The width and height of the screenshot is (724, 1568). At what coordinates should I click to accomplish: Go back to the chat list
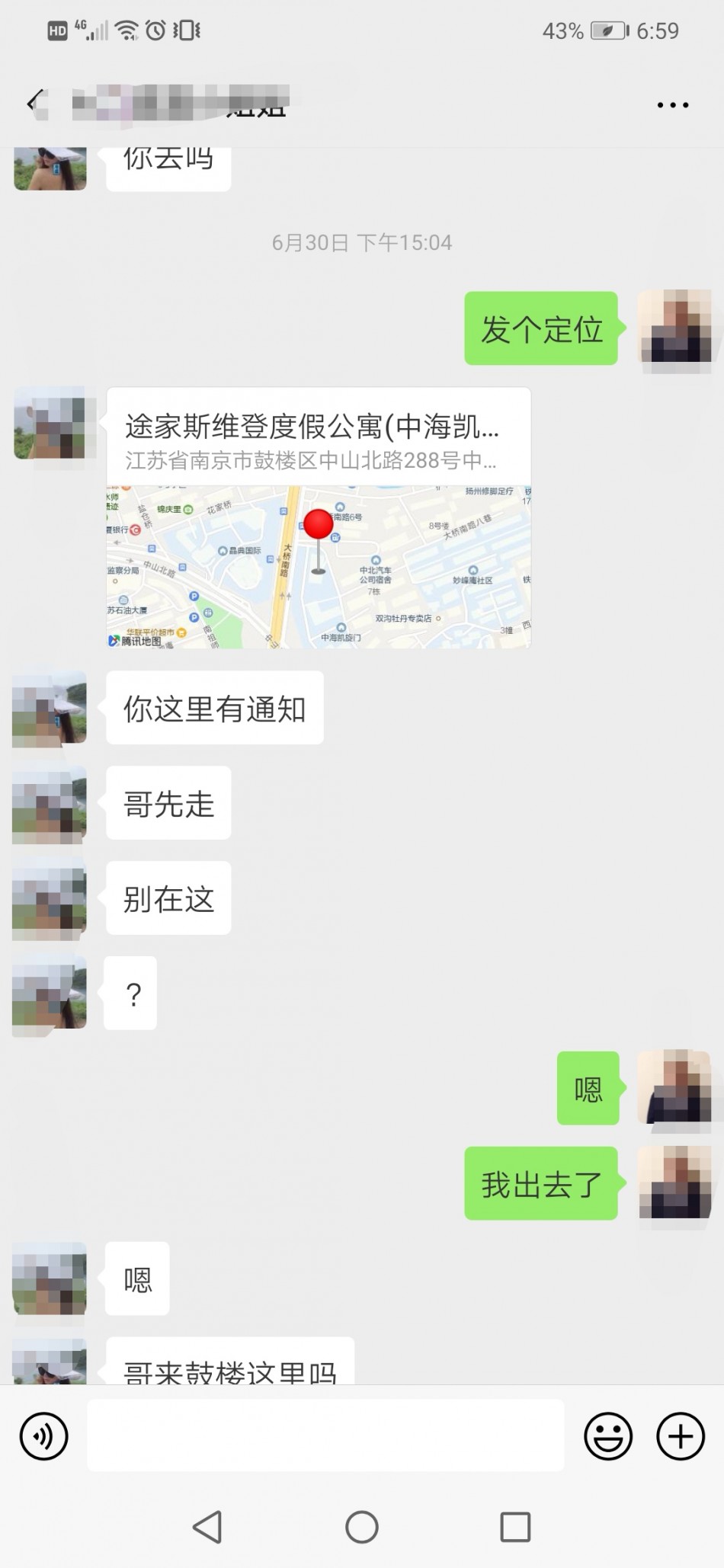(34, 102)
